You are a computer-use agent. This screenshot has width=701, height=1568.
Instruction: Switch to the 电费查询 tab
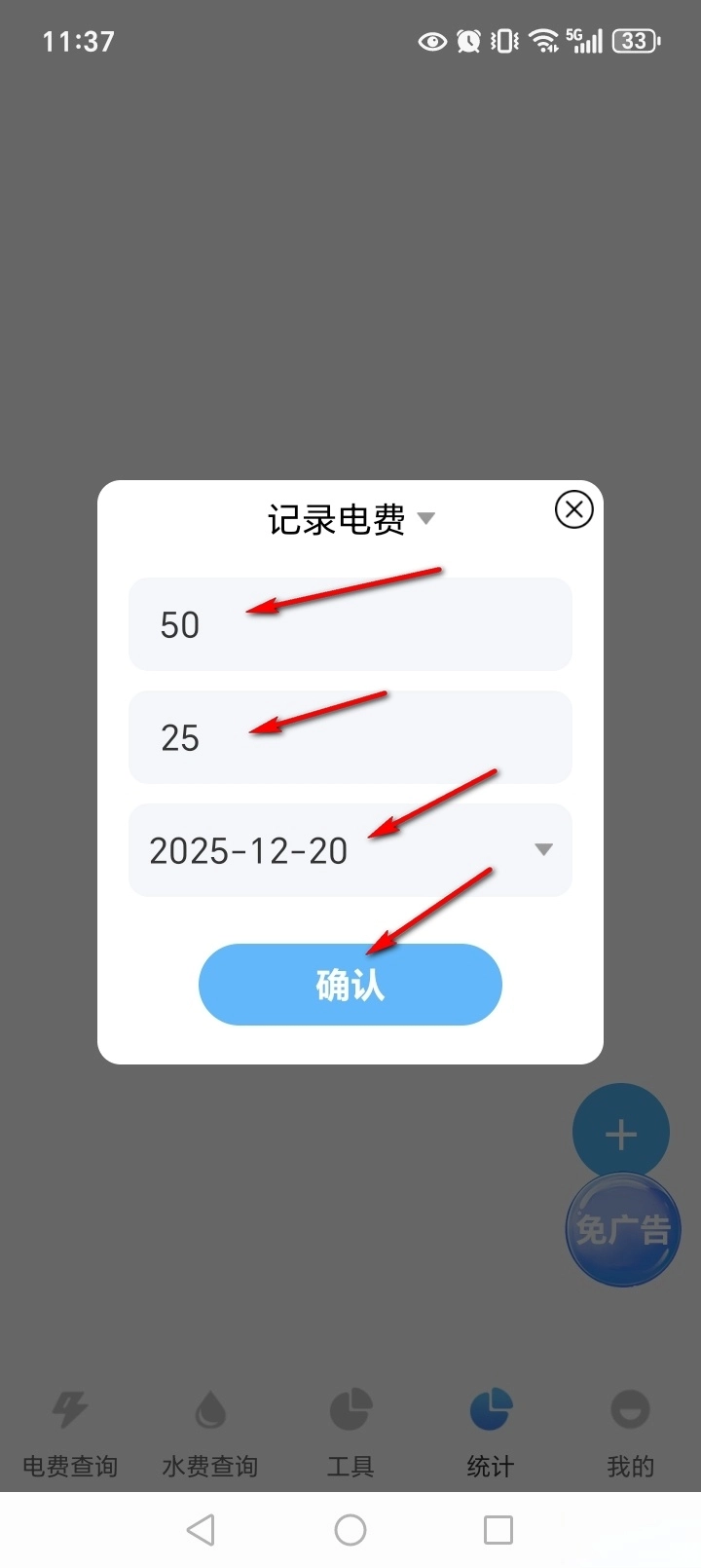[x=70, y=1432]
